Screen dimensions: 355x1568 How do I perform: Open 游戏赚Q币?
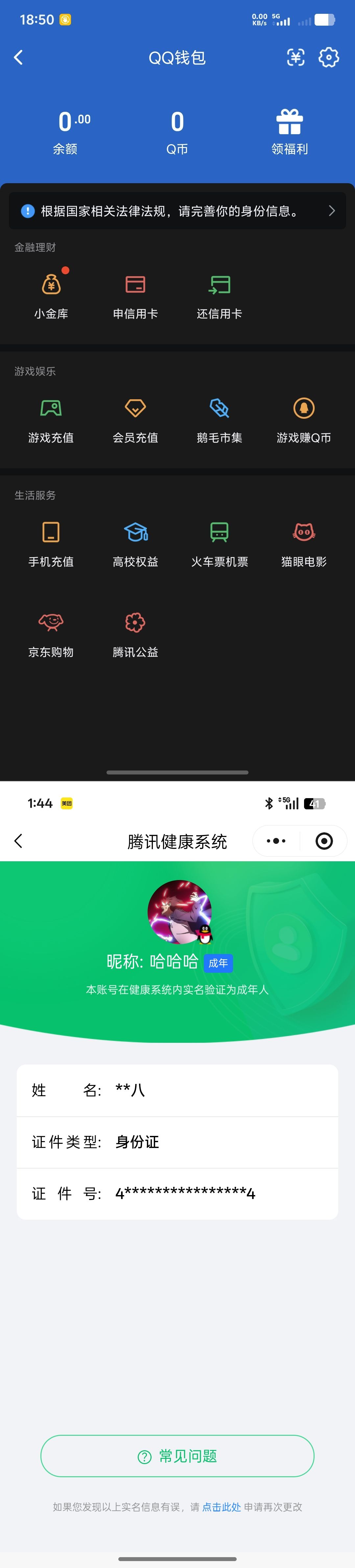(x=304, y=419)
